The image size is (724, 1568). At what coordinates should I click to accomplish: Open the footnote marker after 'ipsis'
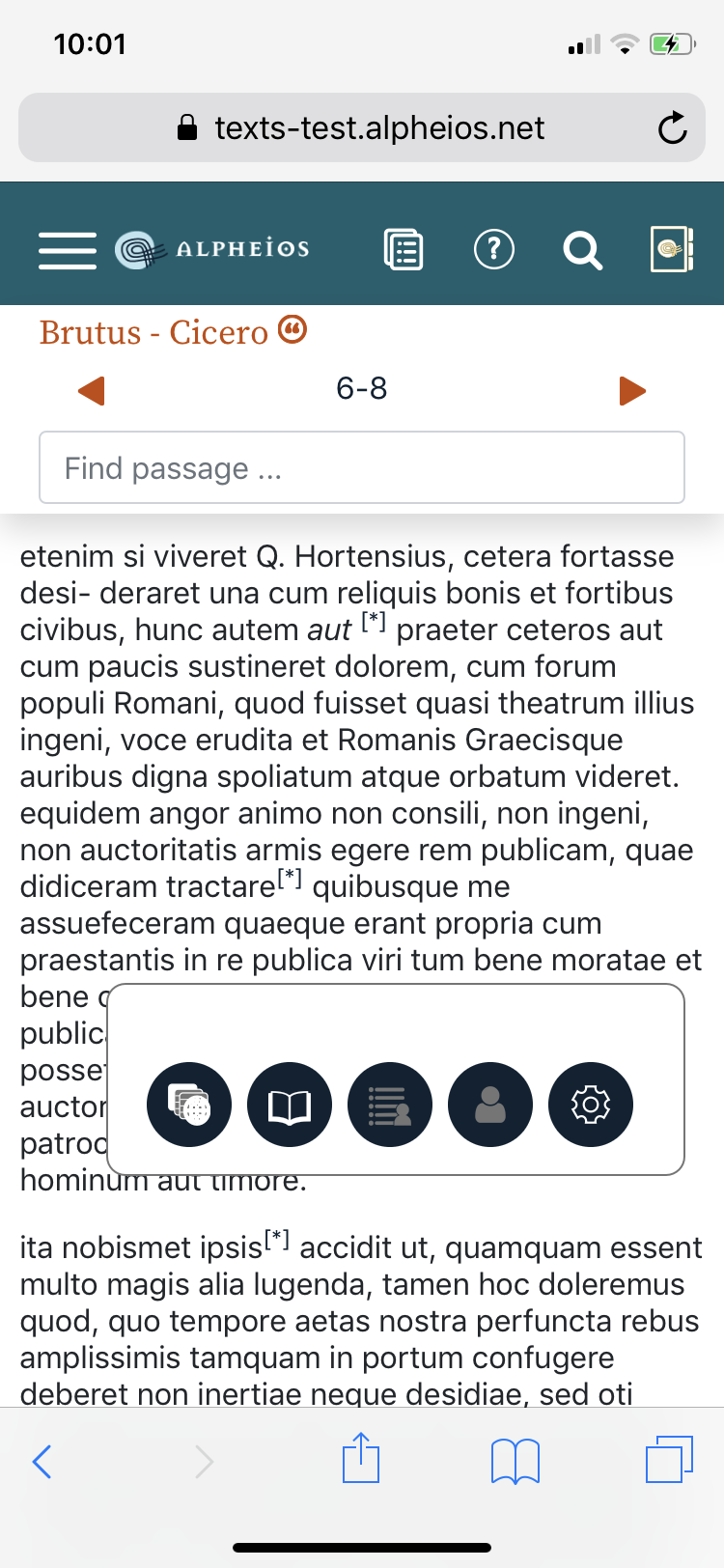click(277, 1238)
